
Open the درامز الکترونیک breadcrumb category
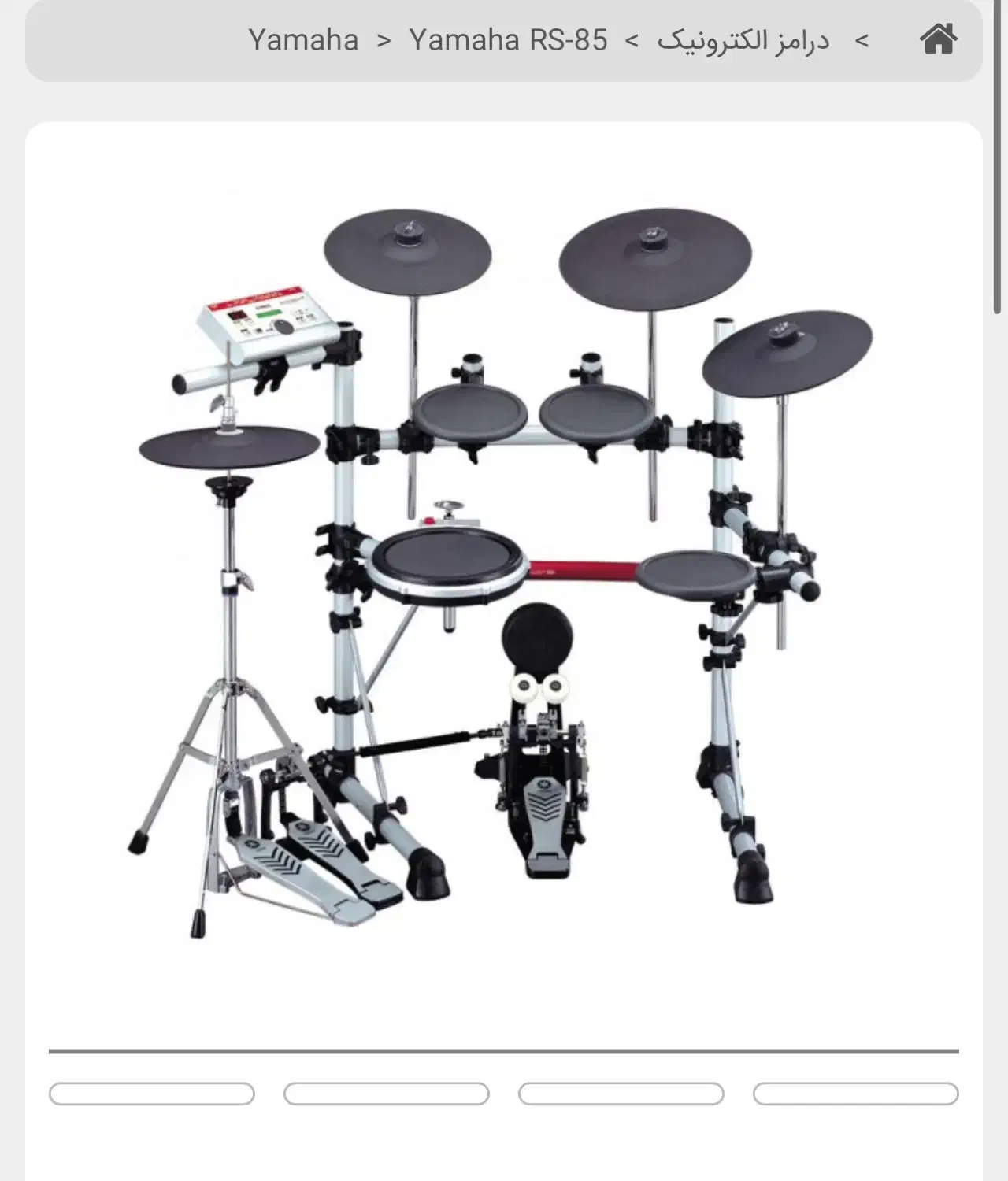pos(743,40)
